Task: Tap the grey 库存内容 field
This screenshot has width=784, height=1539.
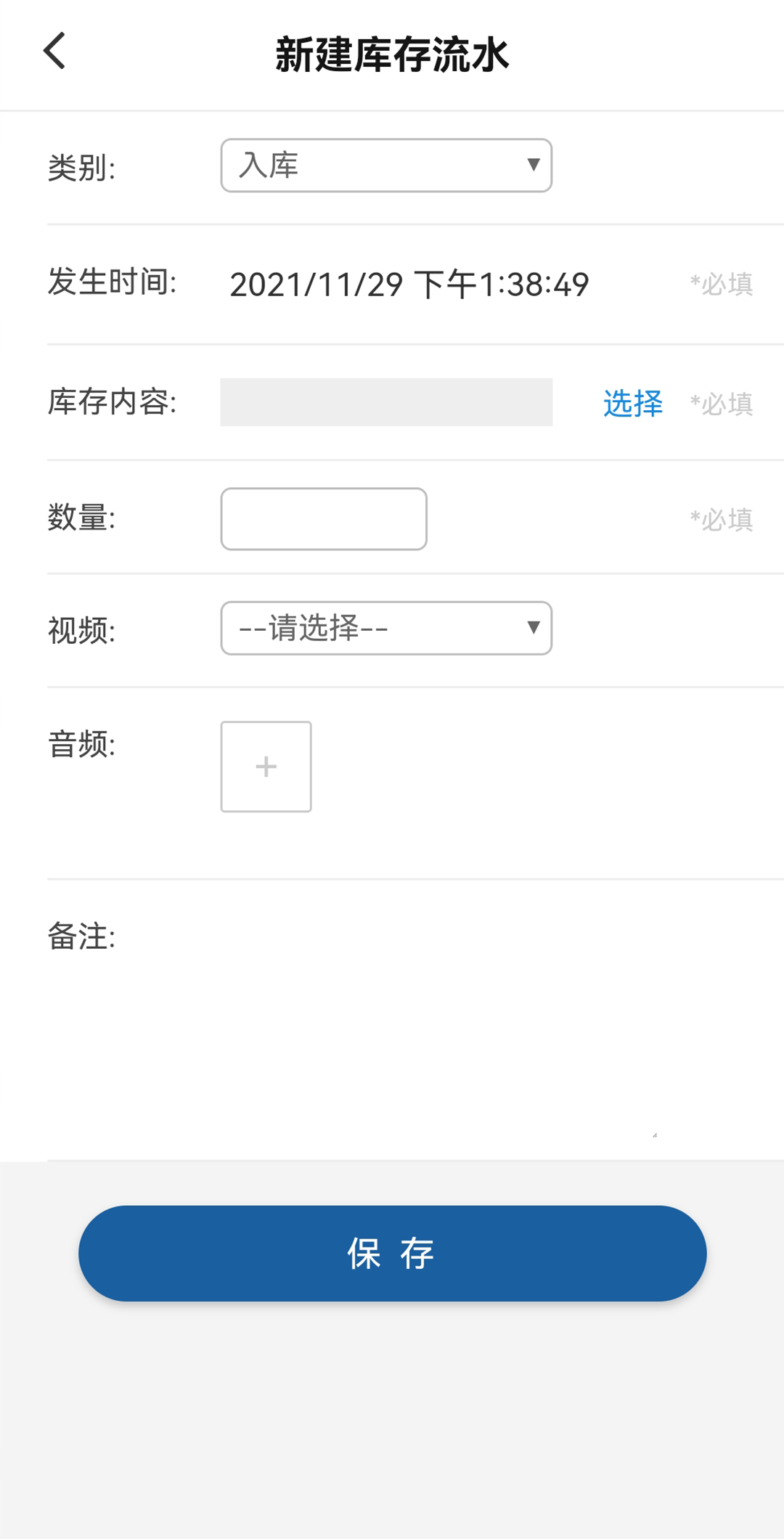Action: 386,402
